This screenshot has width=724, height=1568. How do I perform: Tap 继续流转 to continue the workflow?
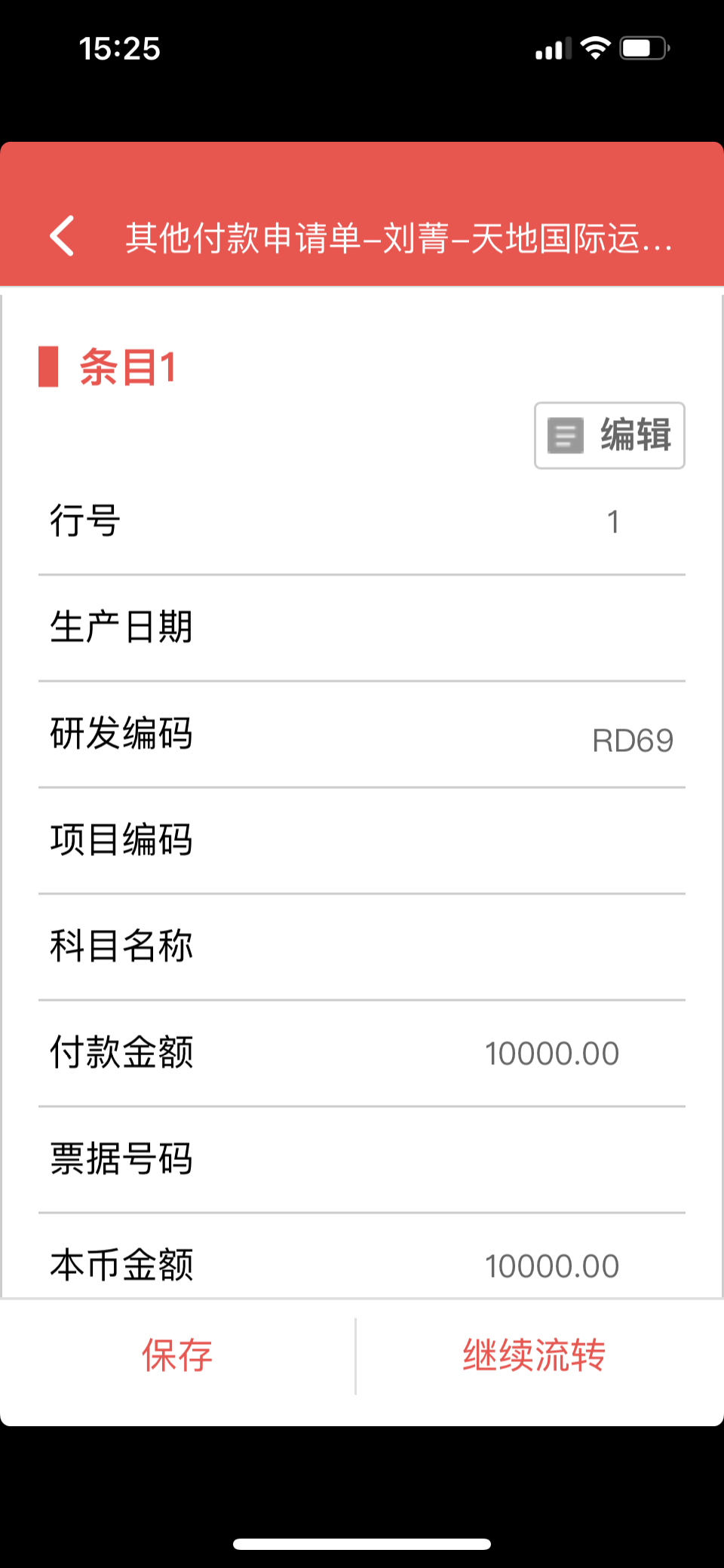534,1355
